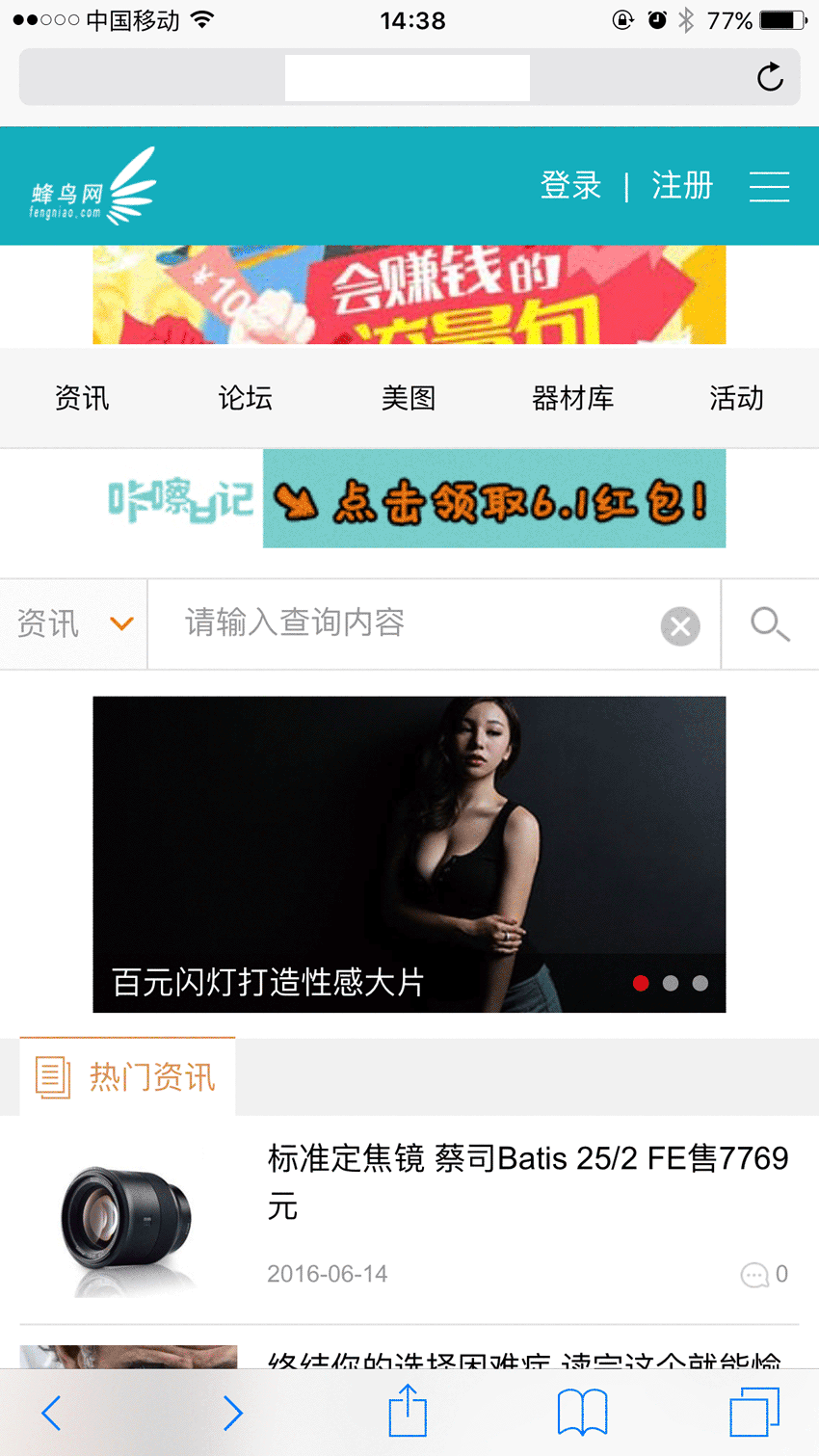Image resolution: width=819 pixels, height=1456 pixels.
Task: Open the comment bubble on the lens article
Action: point(753,1274)
